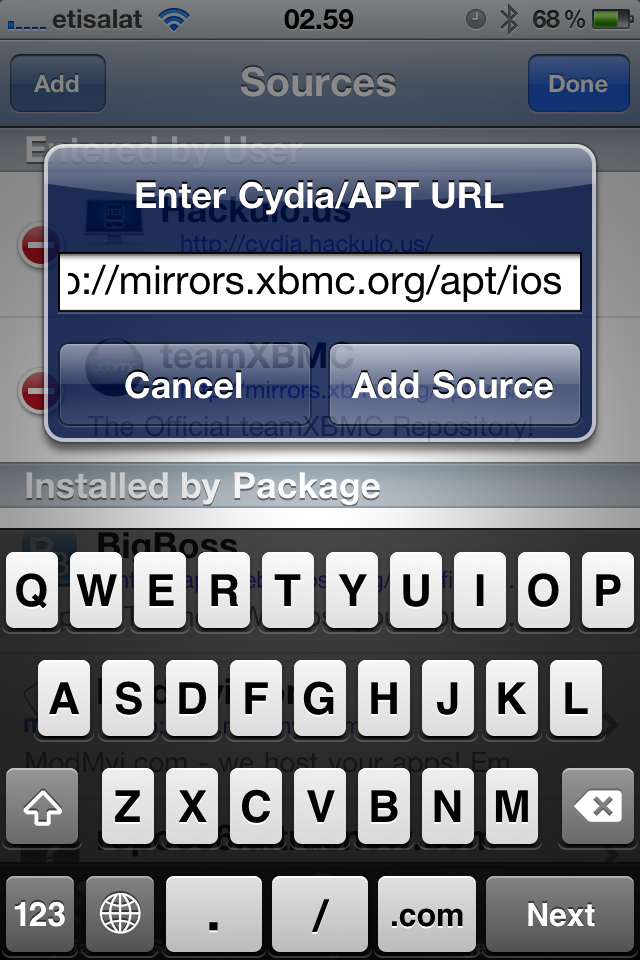Switch keyboard to numbers with 123 key
The height and width of the screenshot is (960, 640).
[40, 914]
